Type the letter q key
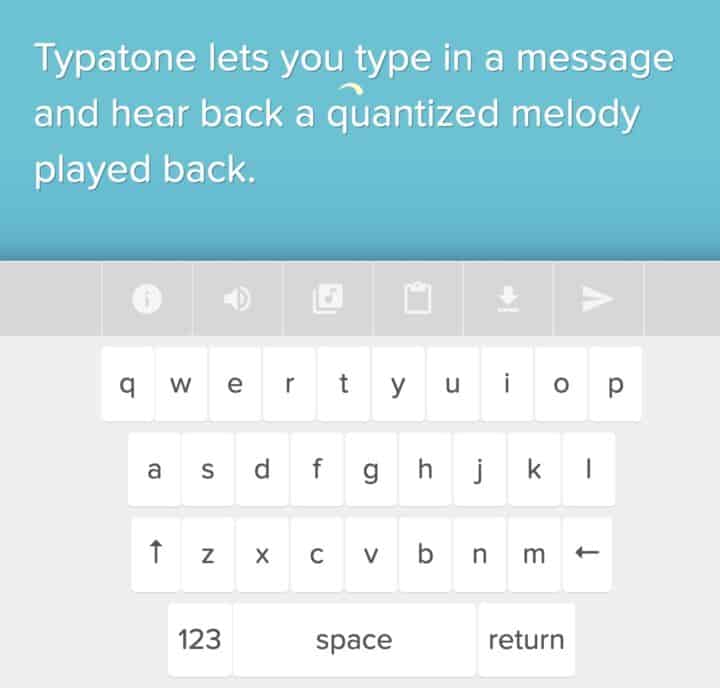This screenshot has width=720, height=688. click(127, 384)
